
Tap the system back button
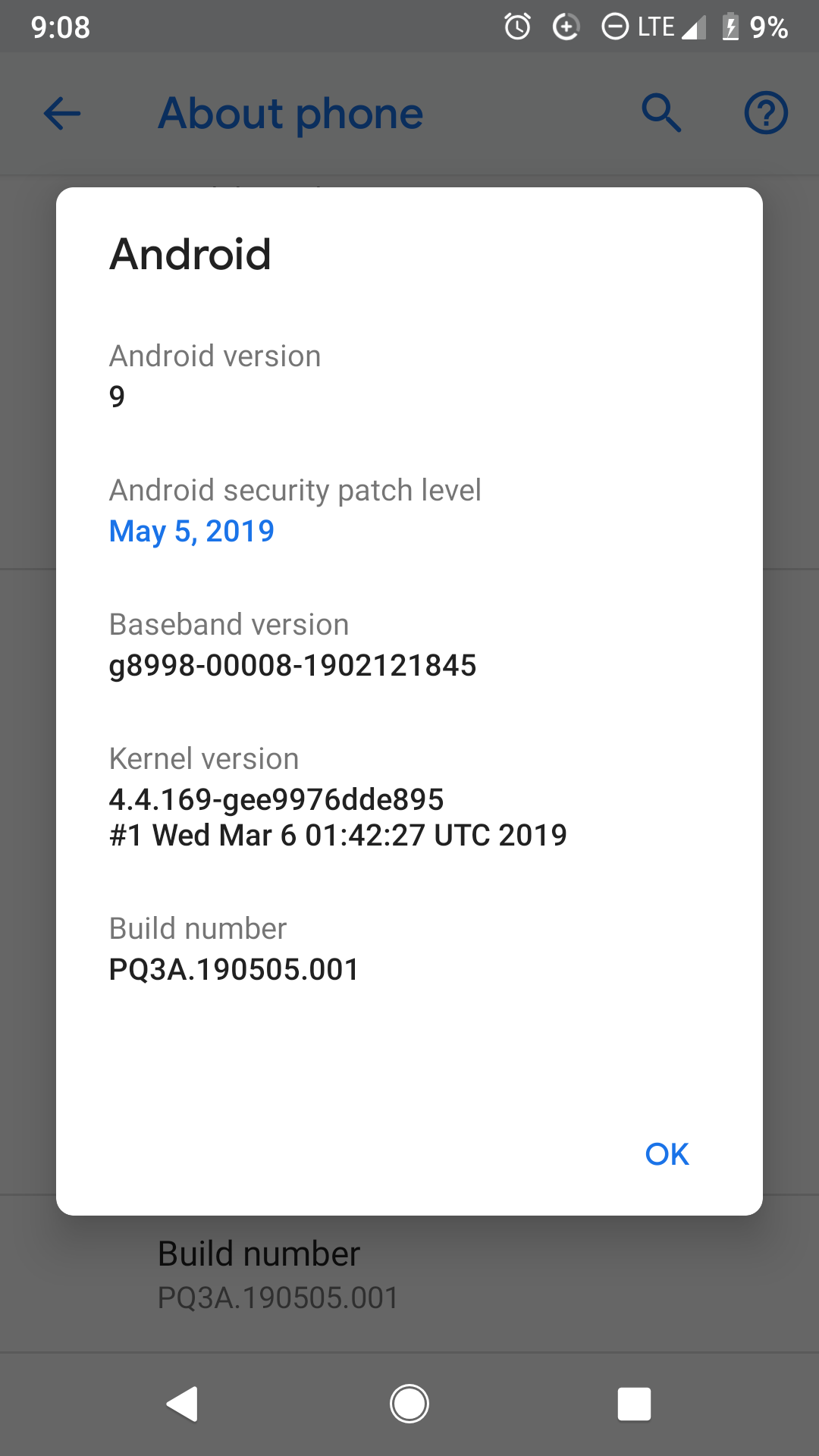click(182, 1404)
